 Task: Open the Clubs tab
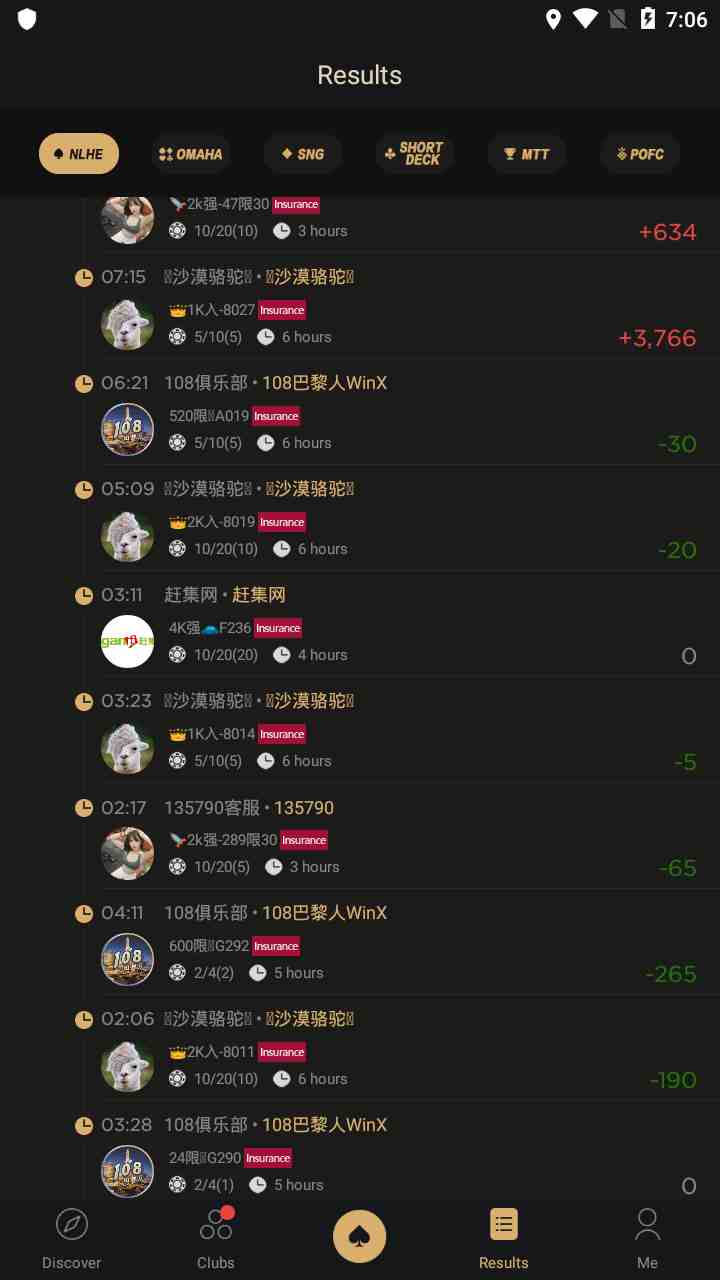[216, 1240]
